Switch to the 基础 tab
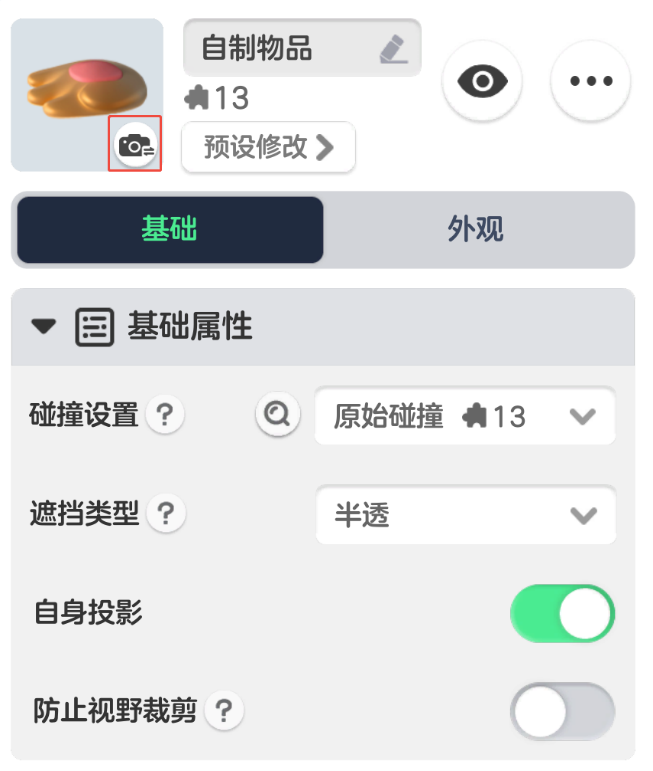Screen dimensions: 653x771 tap(170, 229)
